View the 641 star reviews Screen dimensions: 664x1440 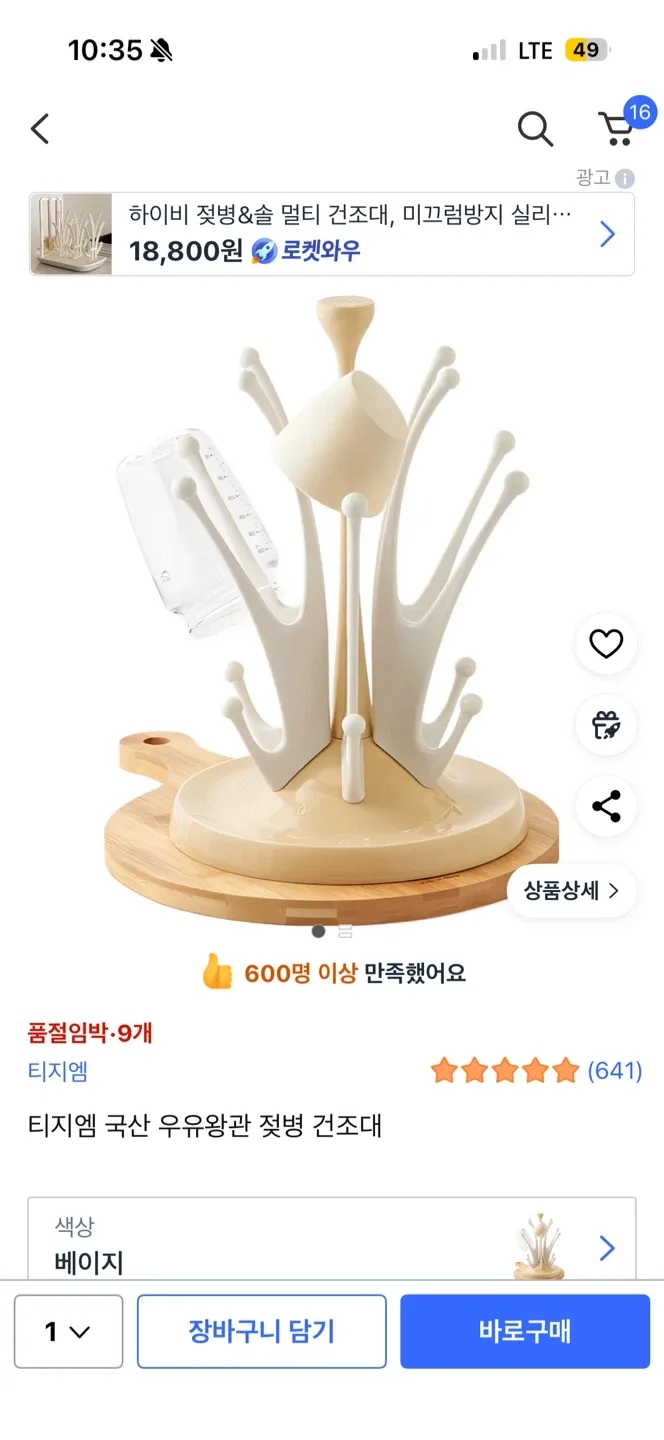[536, 1071]
